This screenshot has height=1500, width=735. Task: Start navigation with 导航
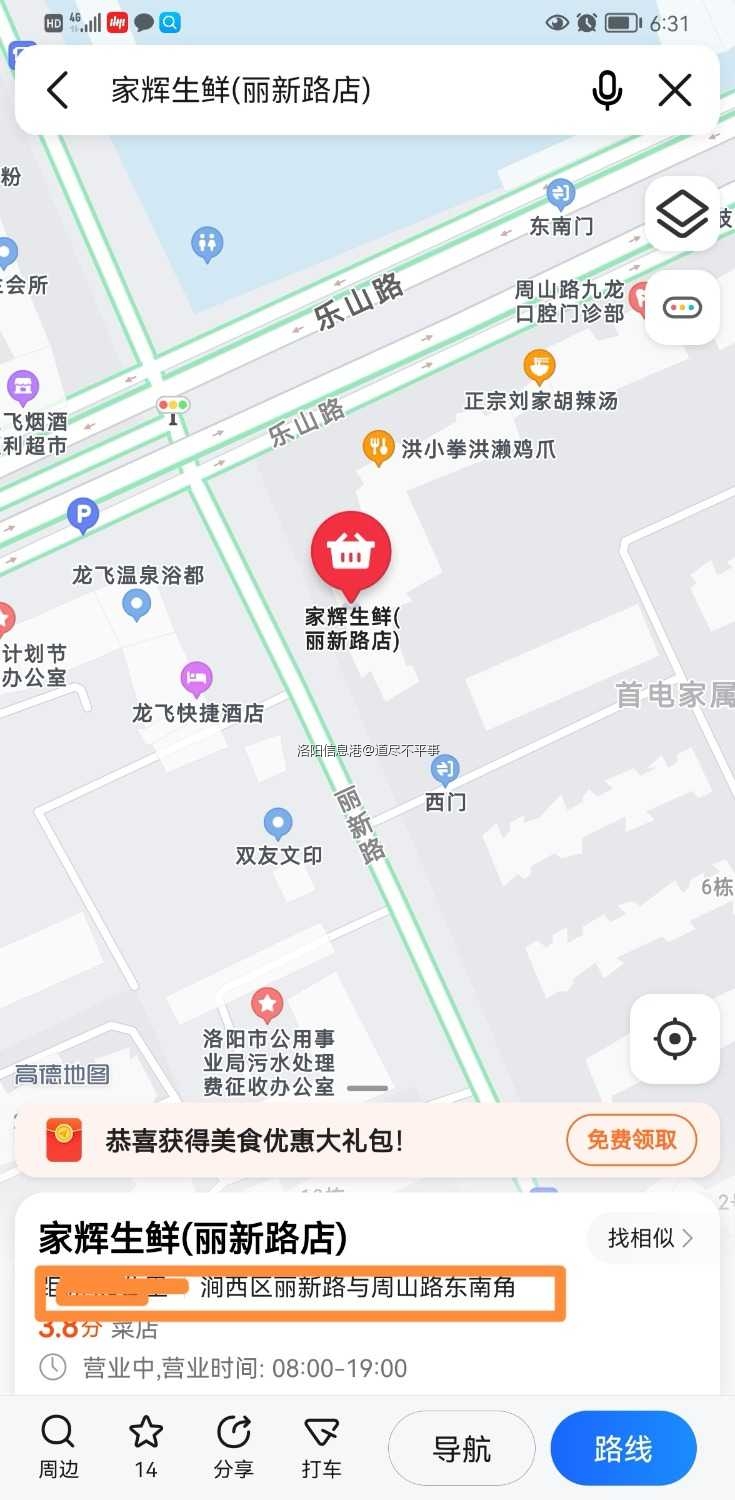click(x=461, y=1448)
